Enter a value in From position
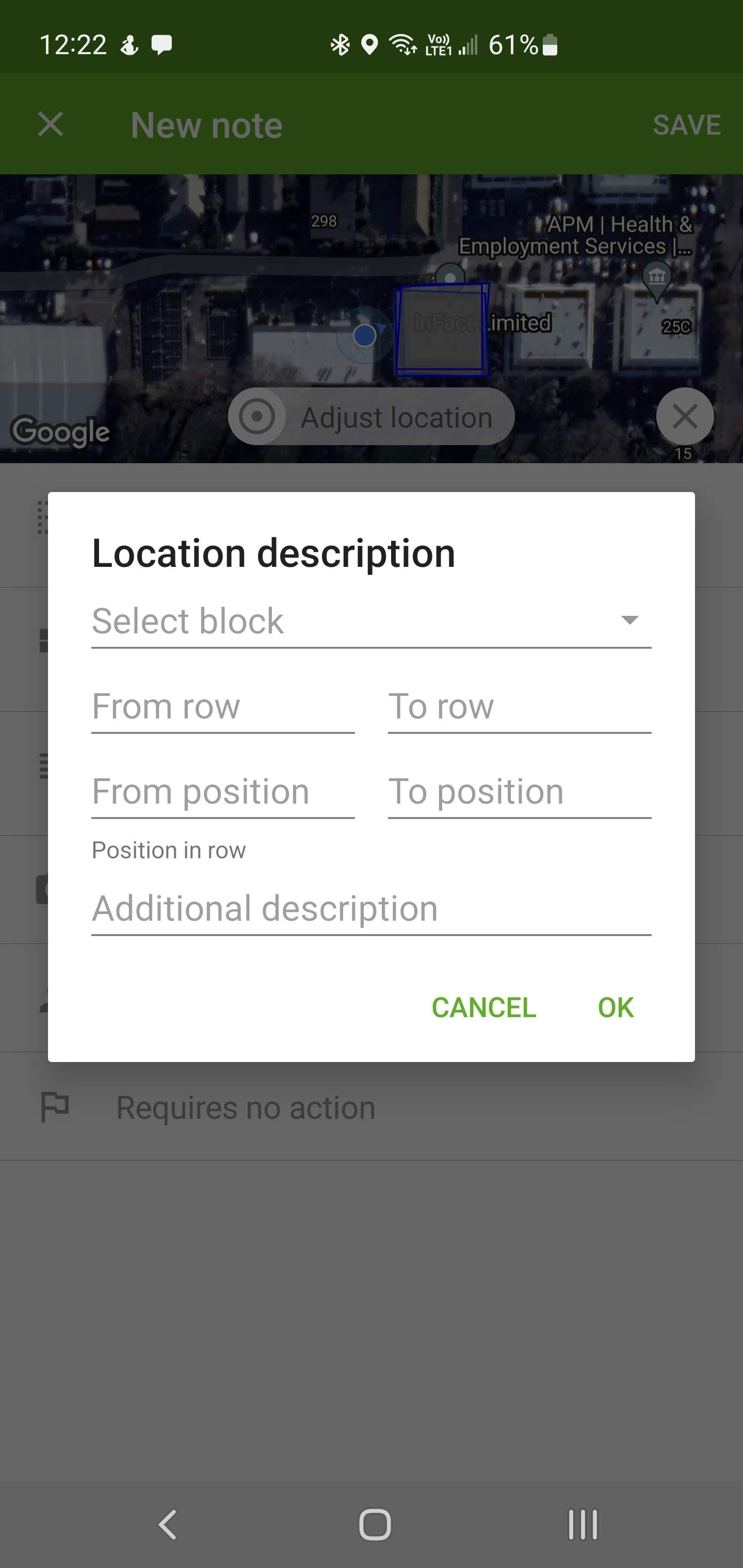Viewport: 743px width, 1568px height. [223, 792]
